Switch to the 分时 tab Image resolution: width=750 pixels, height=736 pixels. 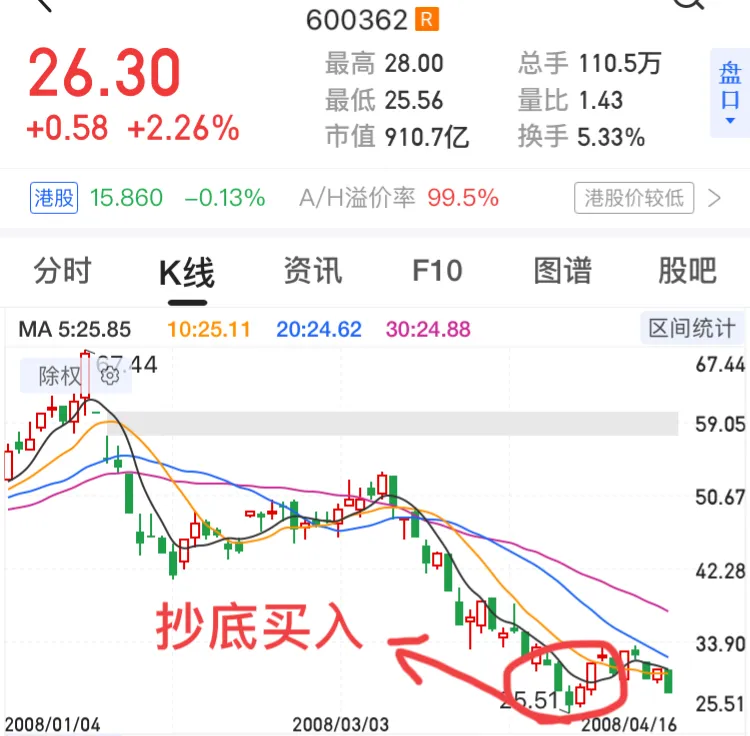pos(62,271)
